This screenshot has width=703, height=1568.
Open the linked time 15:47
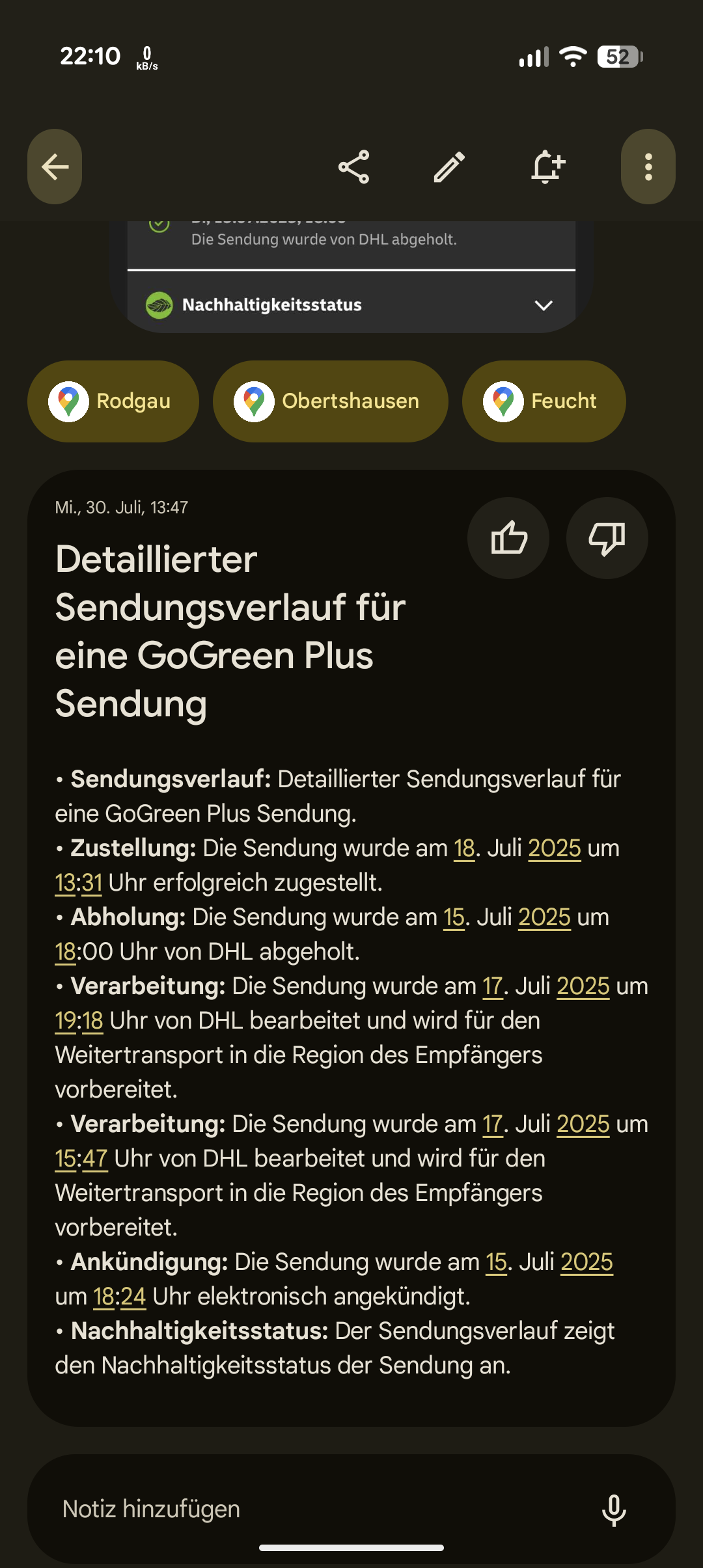click(81, 1159)
